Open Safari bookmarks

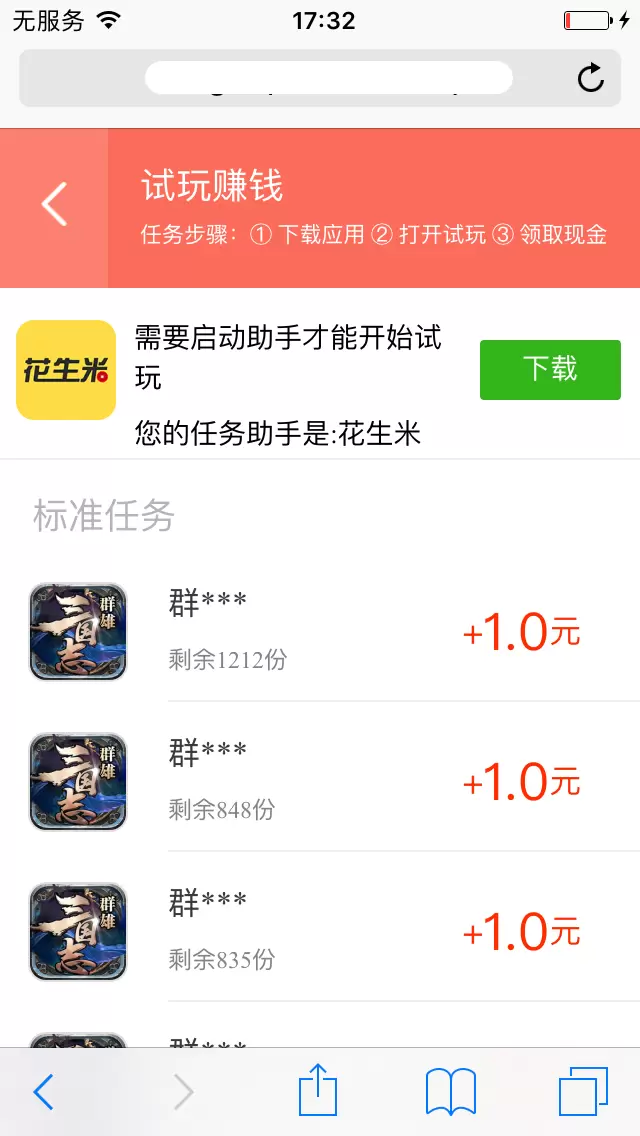point(451,1091)
